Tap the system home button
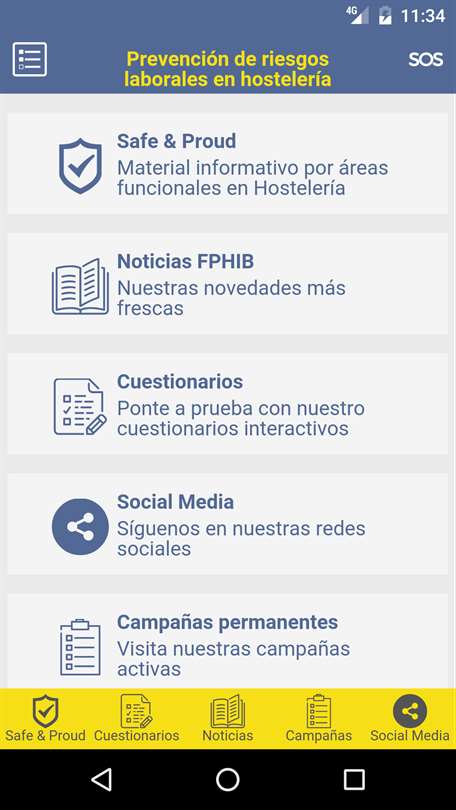The image size is (456, 810). (228, 779)
